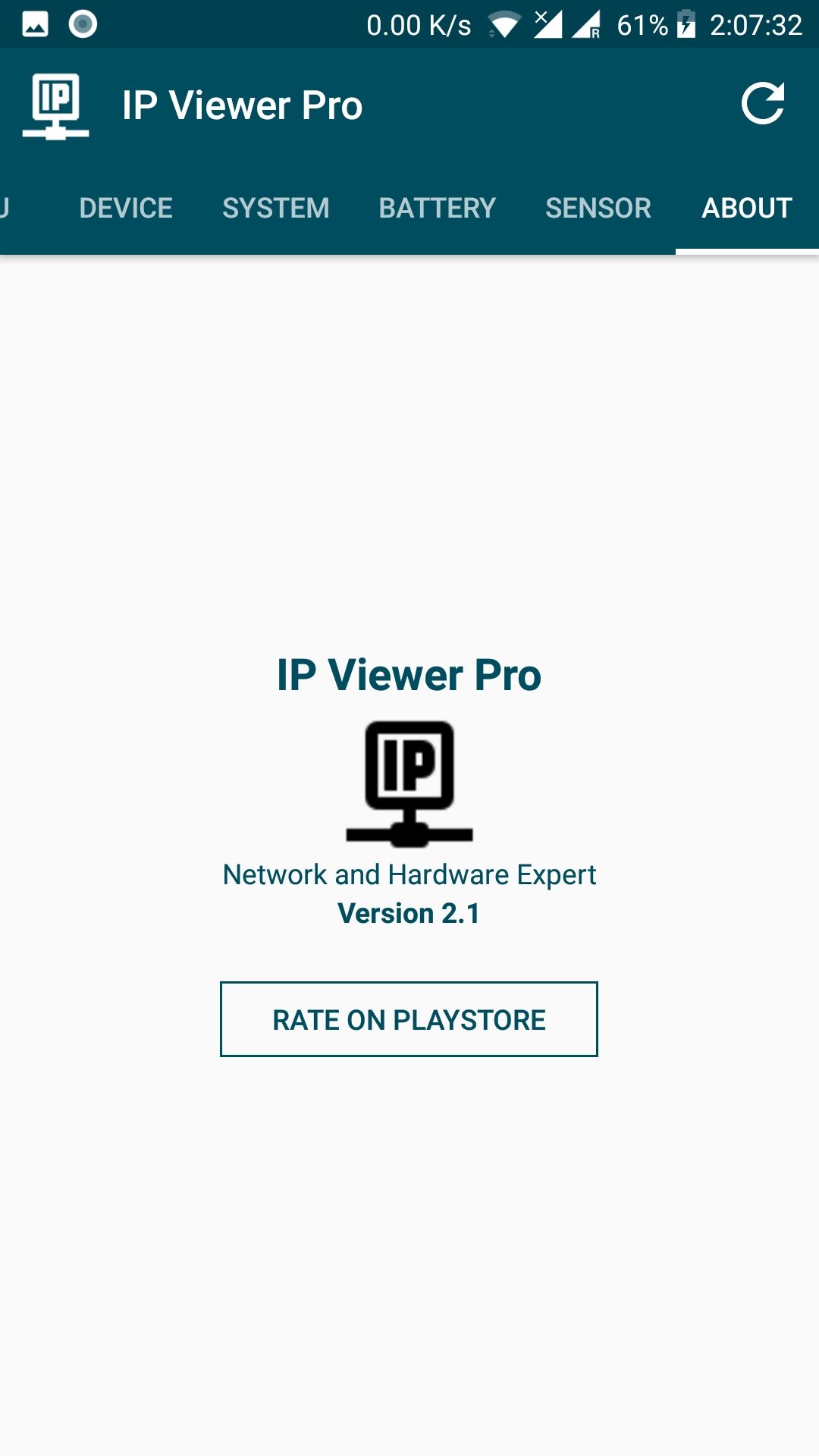This screenshot has height=1456, width=819.
Task: Select the Sensor tab
Action: coord(598,208)
